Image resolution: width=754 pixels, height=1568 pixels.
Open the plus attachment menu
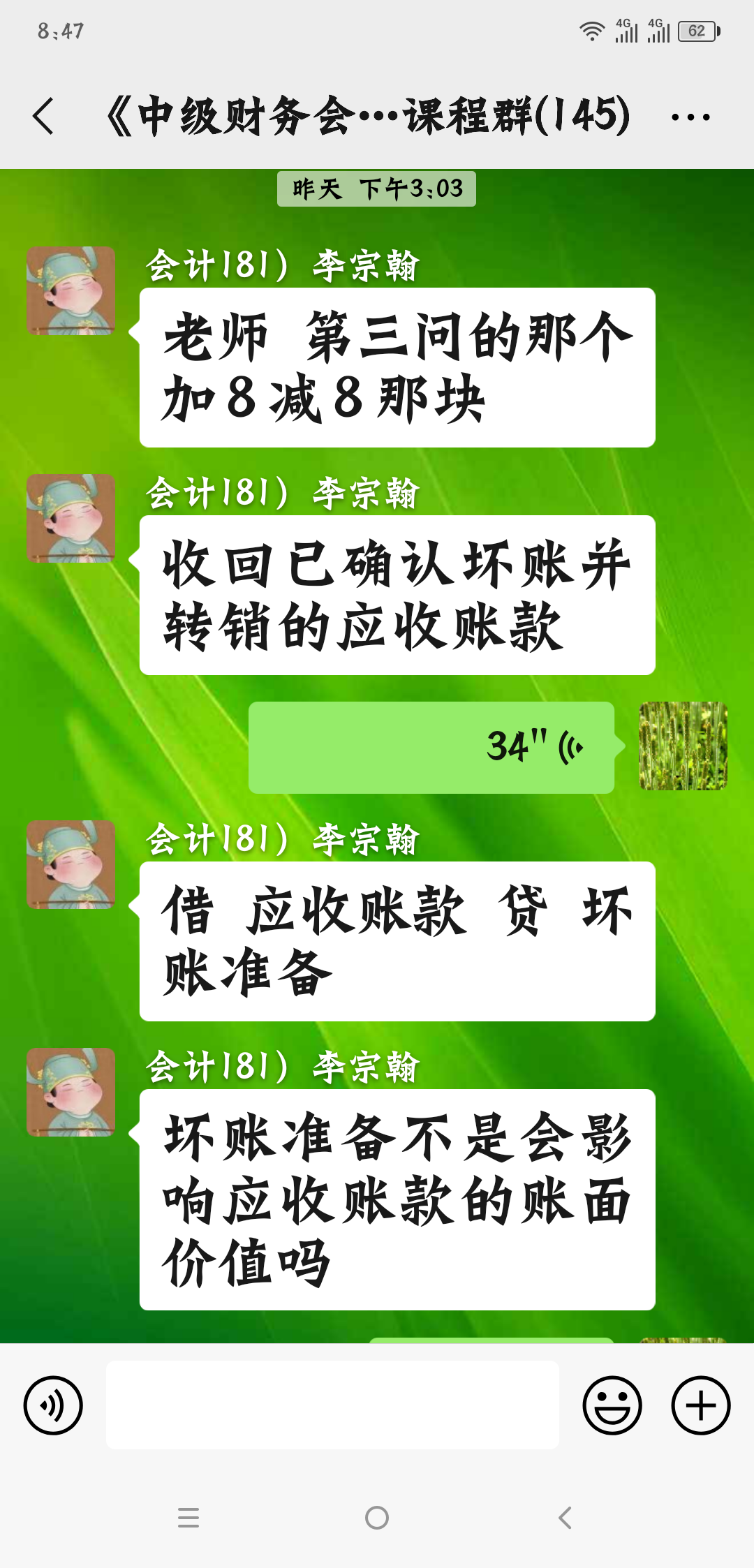[700, 1405]
